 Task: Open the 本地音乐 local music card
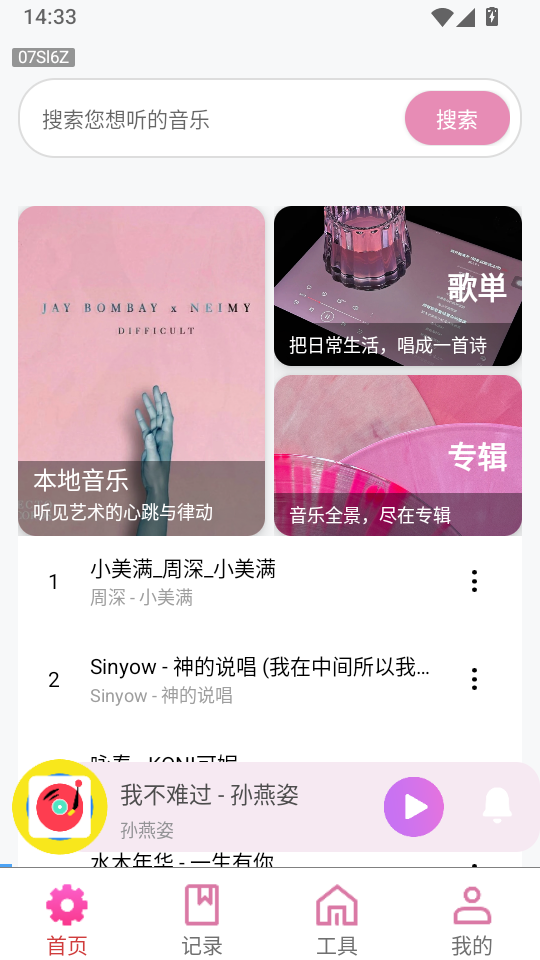pyautogui.click(x=141, y=371)
